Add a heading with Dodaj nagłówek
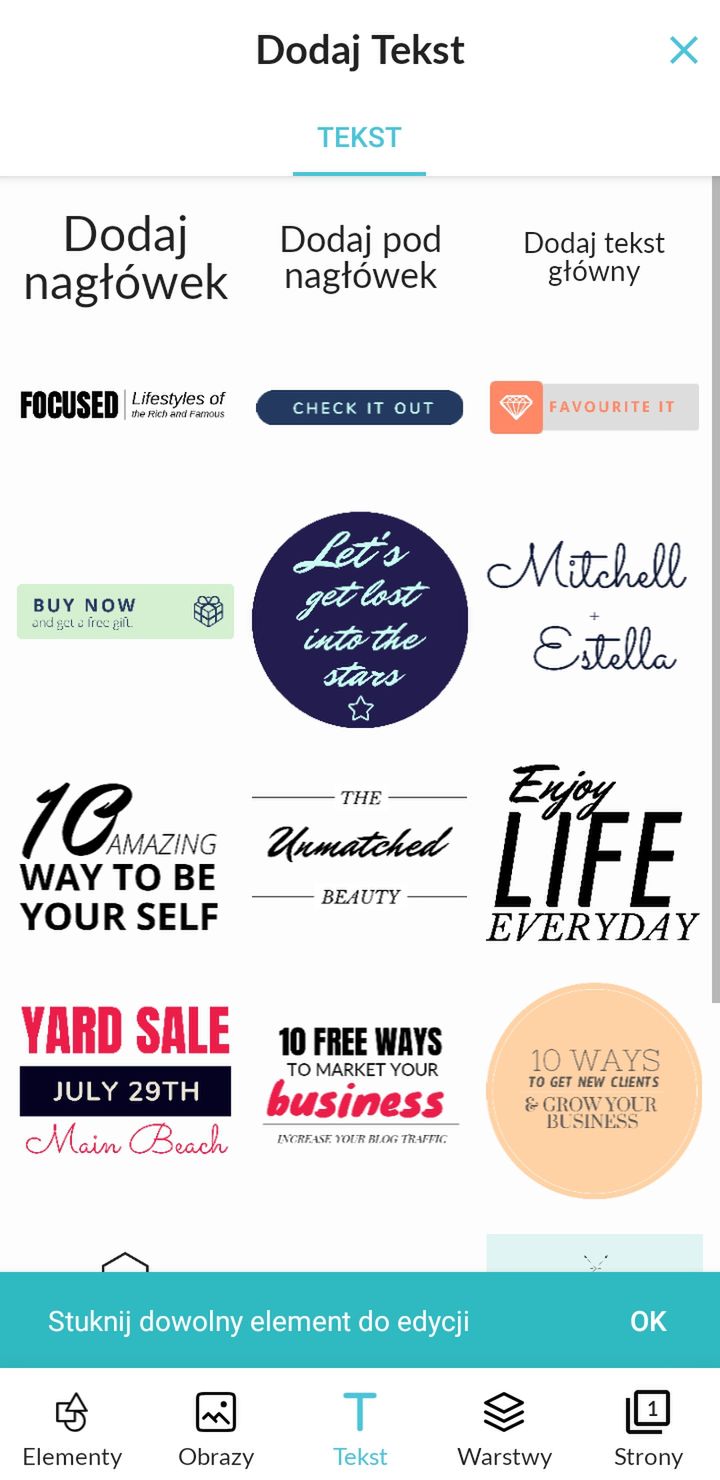 pos(126,258)
